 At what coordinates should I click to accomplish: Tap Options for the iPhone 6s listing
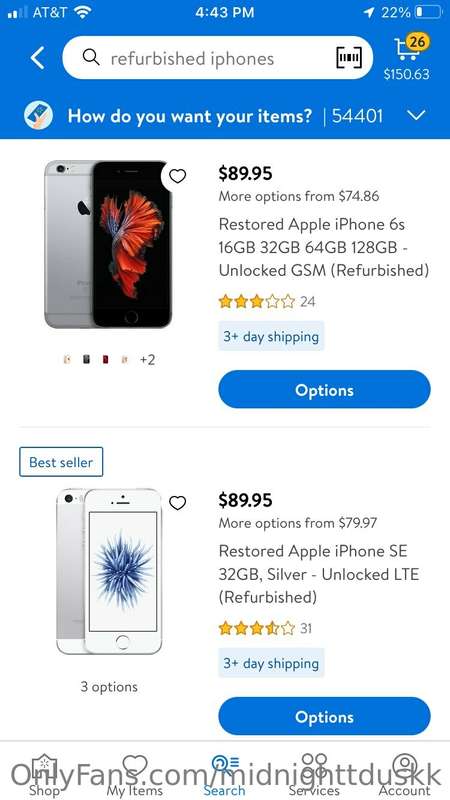click(x=324, y=389)
